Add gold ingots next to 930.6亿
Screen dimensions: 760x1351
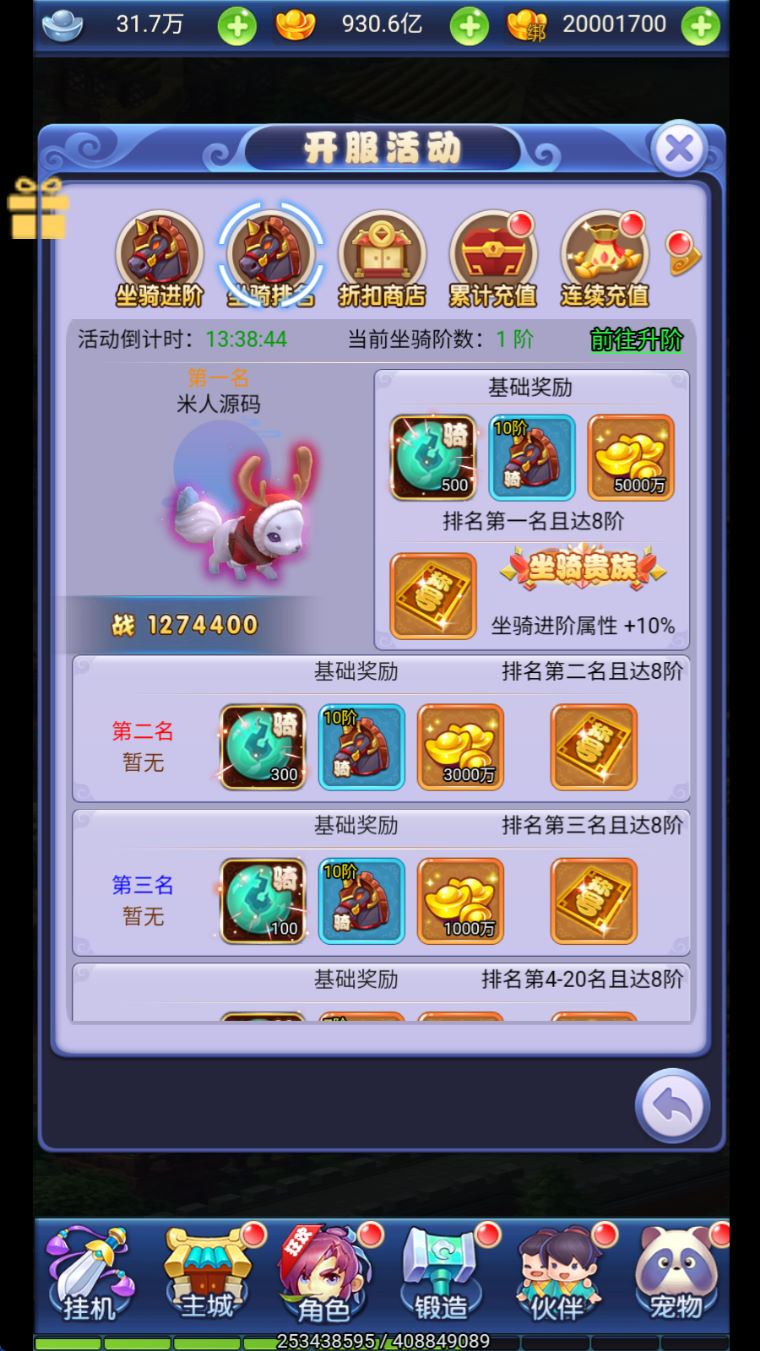[x=469, y=26]
